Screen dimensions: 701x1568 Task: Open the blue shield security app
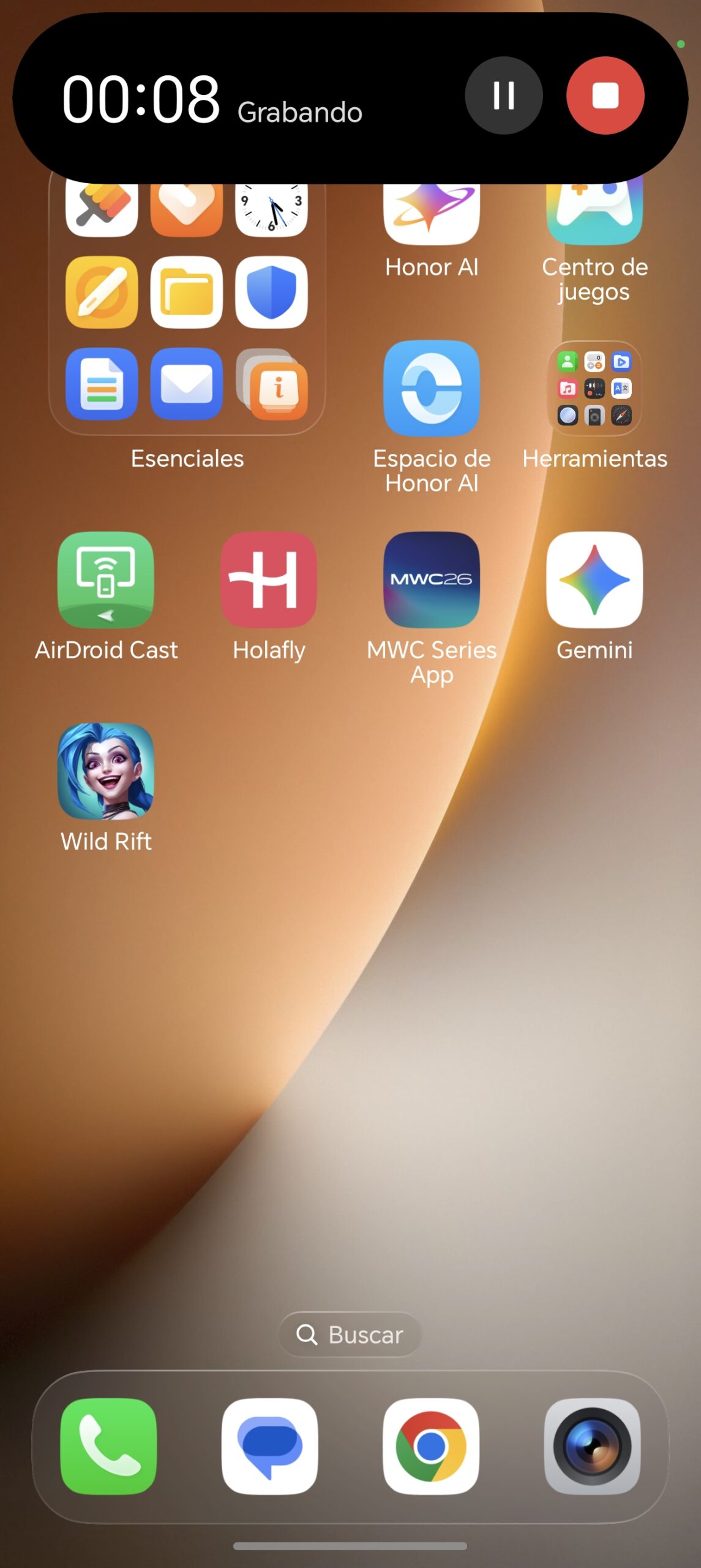[271, 292]
